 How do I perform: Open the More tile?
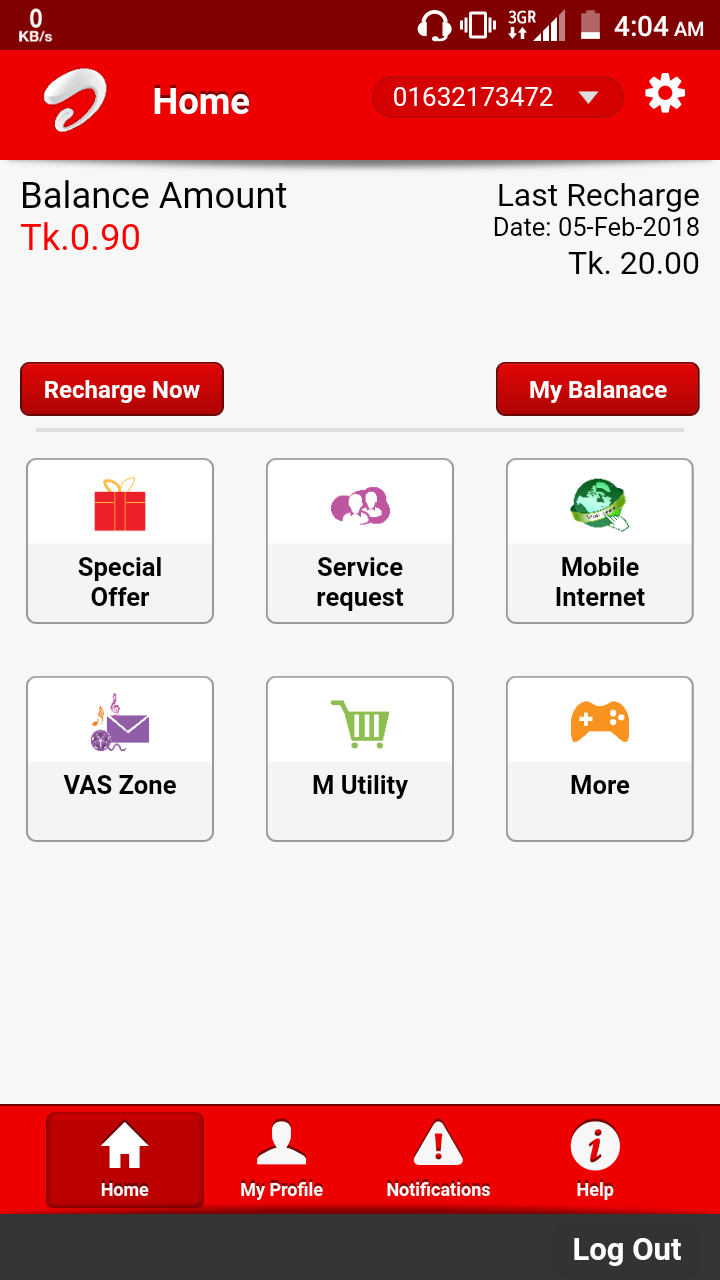coord(600,759)
